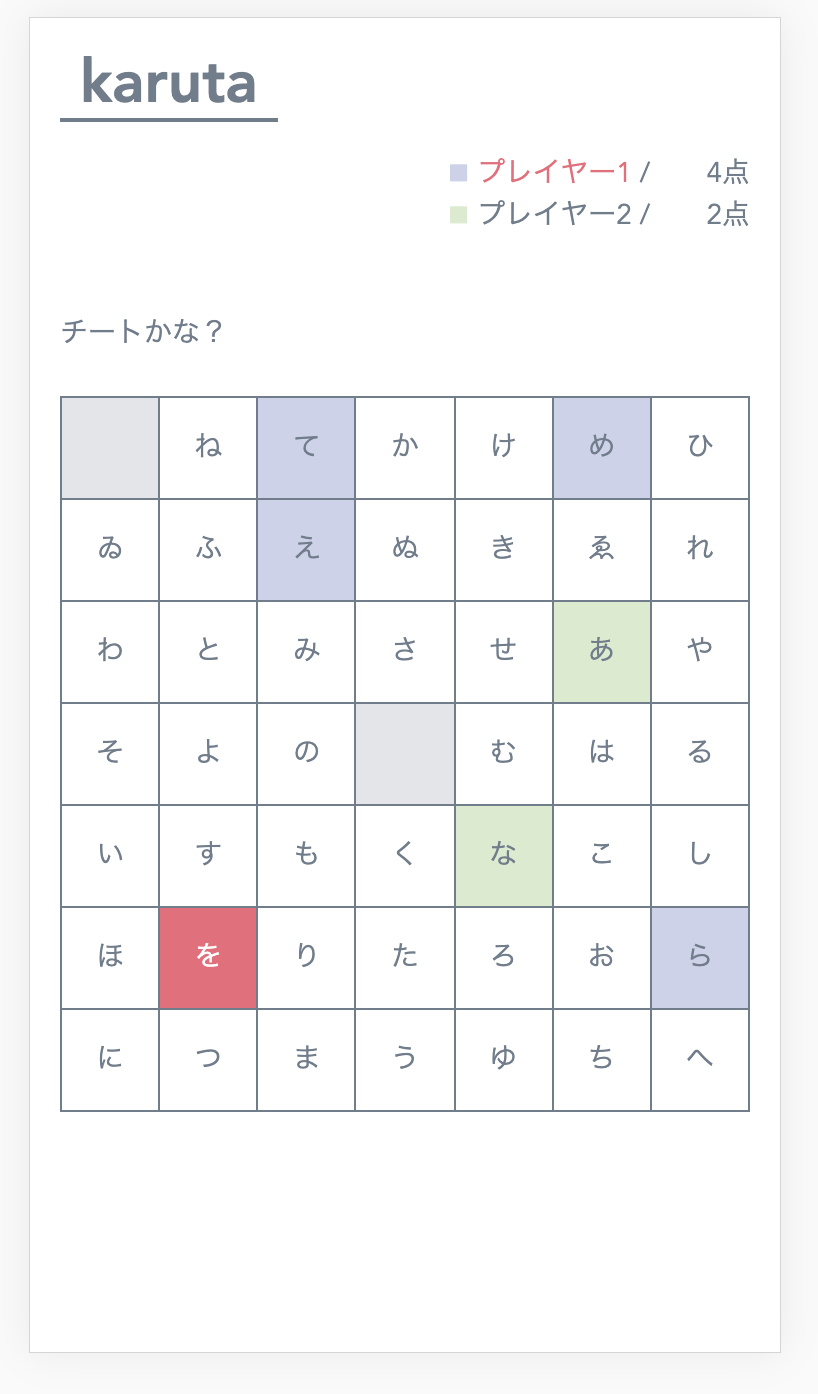Click the empty gray cell beside の
This screenshot has height=1394, width=818.
point(404,753)
